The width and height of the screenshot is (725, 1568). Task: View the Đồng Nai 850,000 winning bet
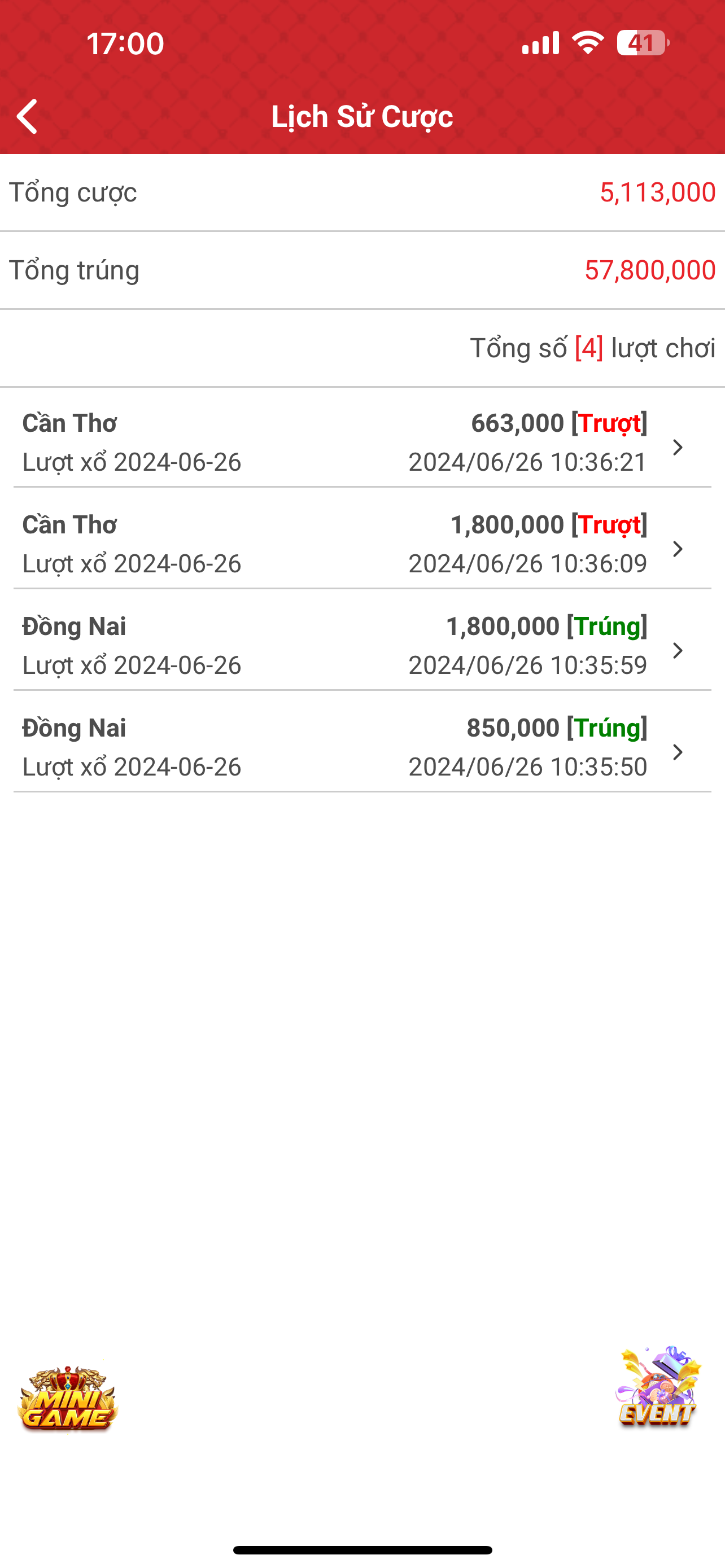(x=362, y=747)
